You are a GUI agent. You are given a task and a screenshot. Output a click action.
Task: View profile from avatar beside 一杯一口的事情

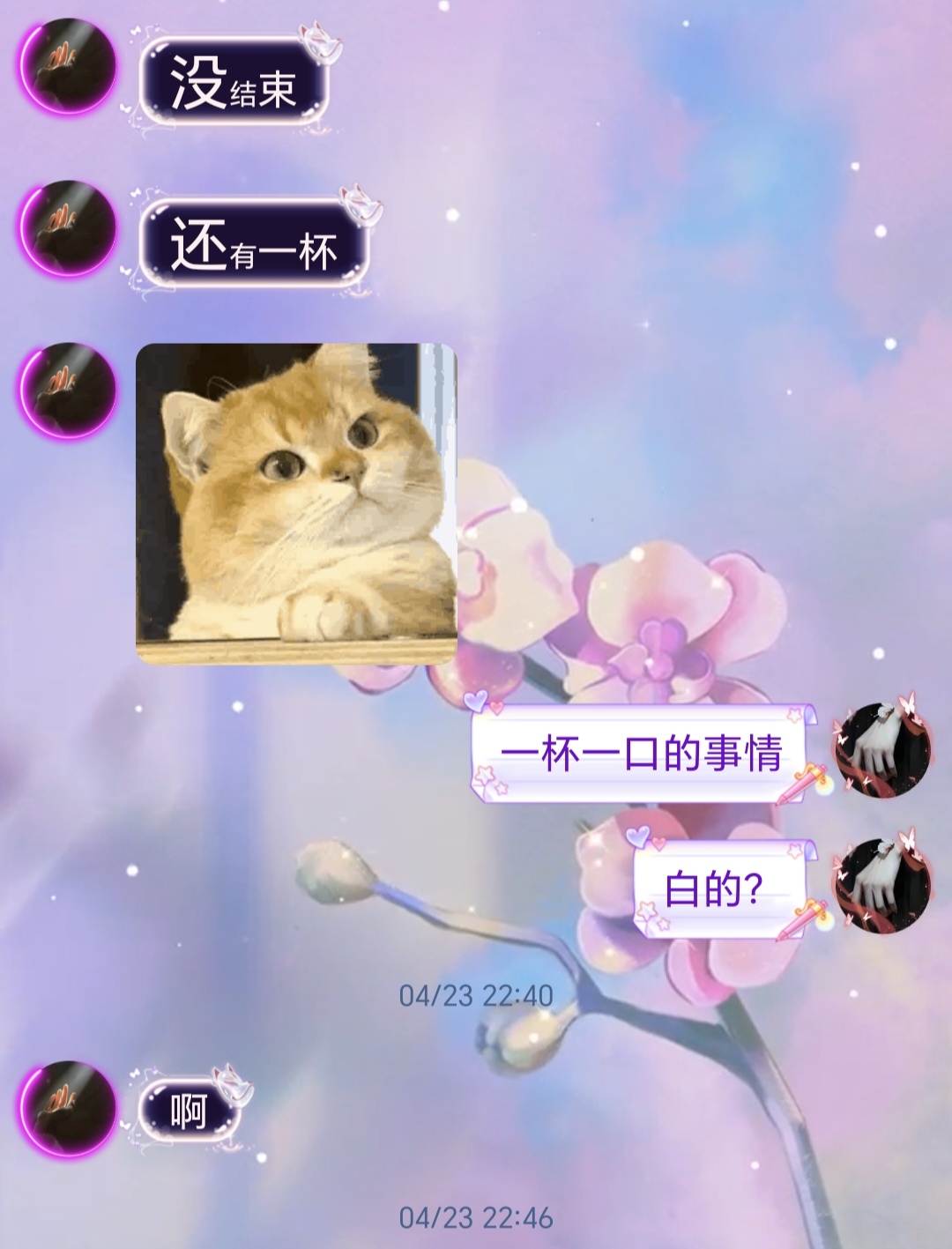[881, 750]
